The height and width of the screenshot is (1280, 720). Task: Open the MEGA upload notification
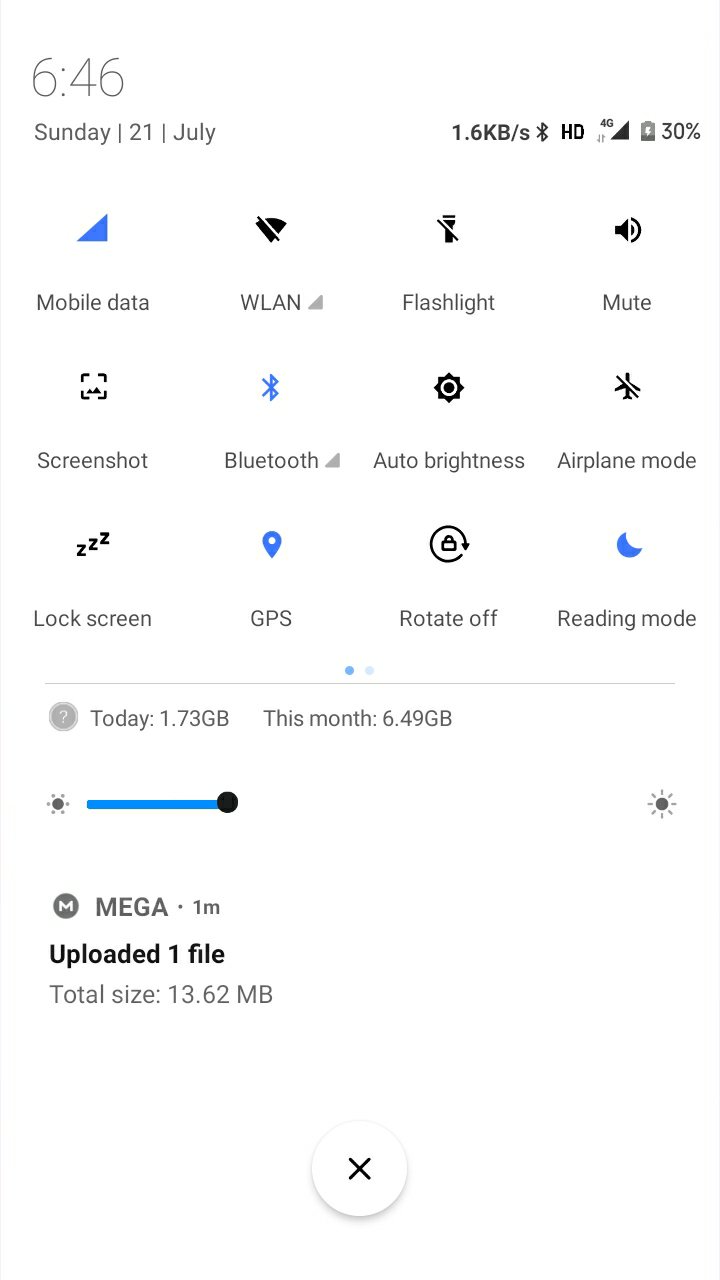pos(360,950)
